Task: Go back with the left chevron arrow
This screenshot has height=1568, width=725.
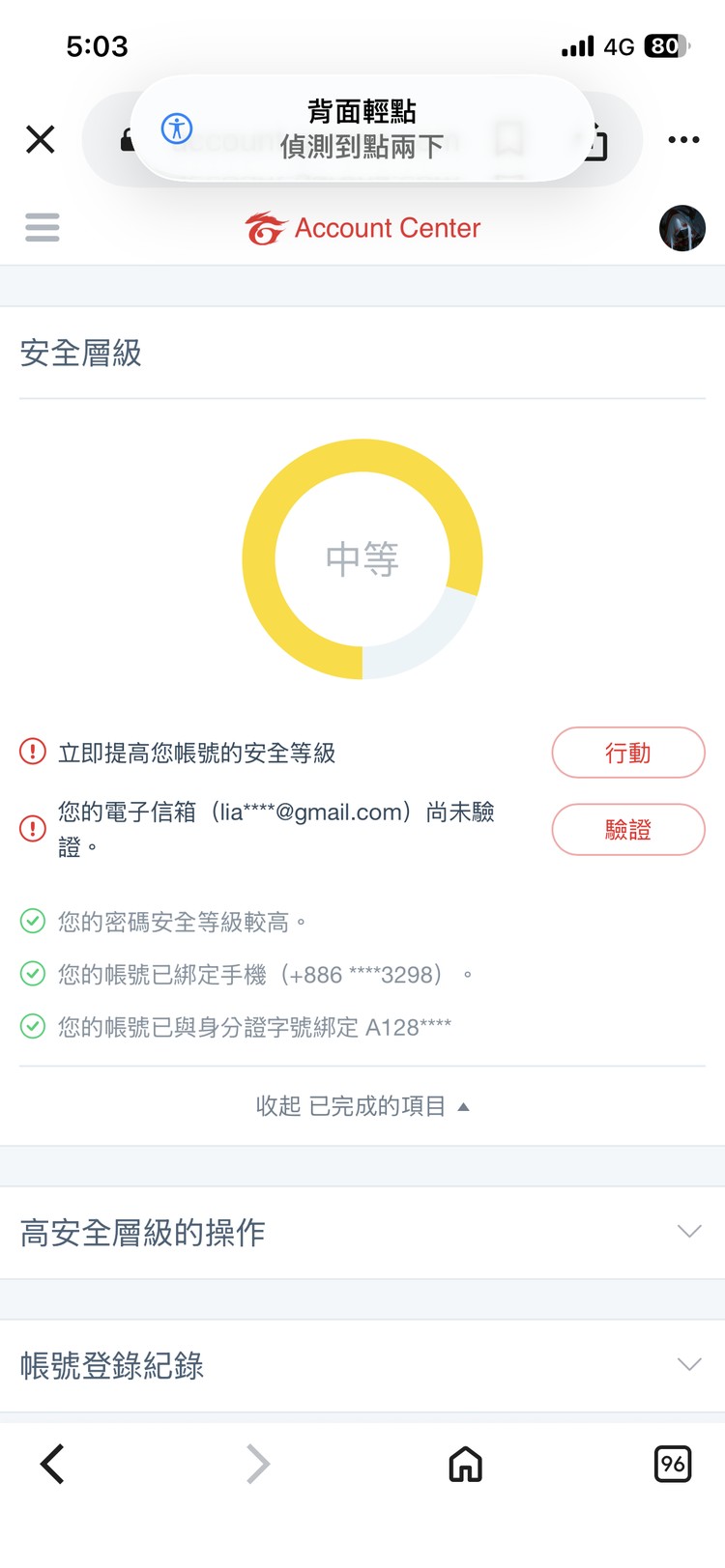Action: [x=51, y=1464]
